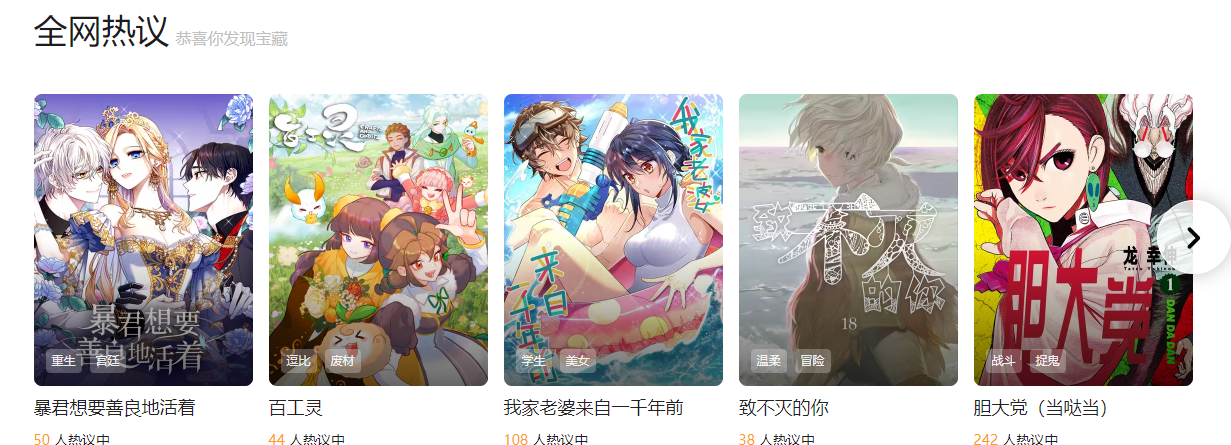Select the 捉鬼 tag chip

pyautogui.click(x=1047, y=361)
